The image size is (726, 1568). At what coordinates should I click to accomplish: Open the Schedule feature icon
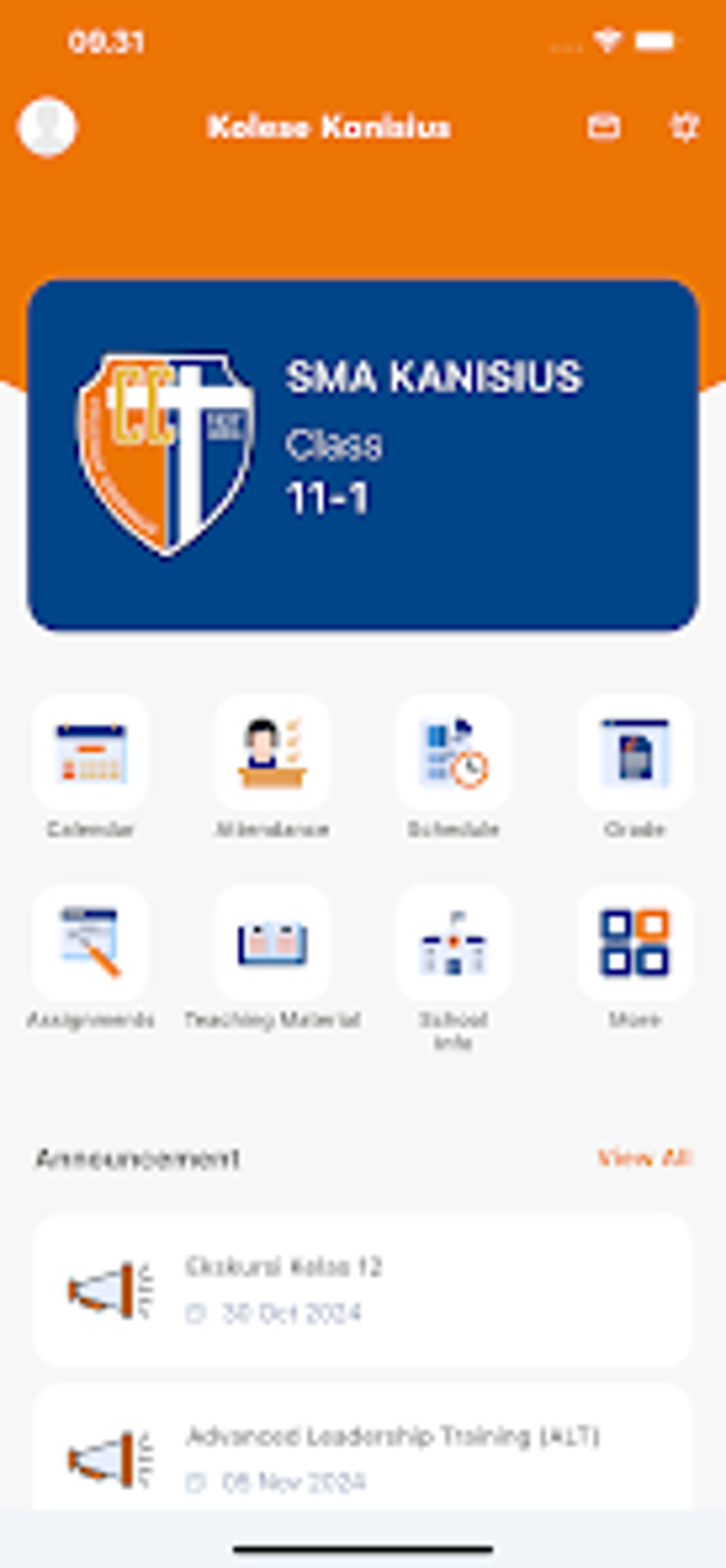tap(453, 756)
